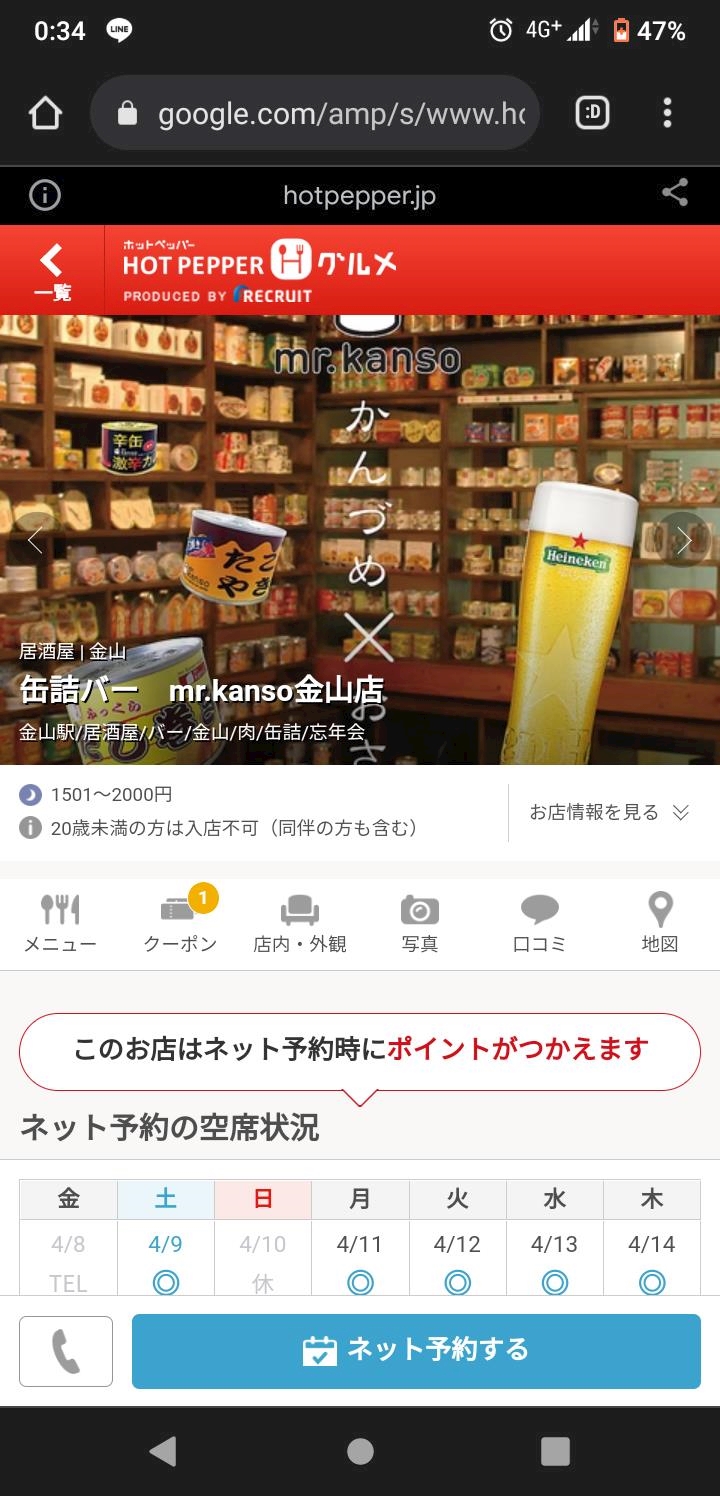View 店内・外観 interior photos
The width and height of the screenshot is (720, 1496).
tap(300, 923)
